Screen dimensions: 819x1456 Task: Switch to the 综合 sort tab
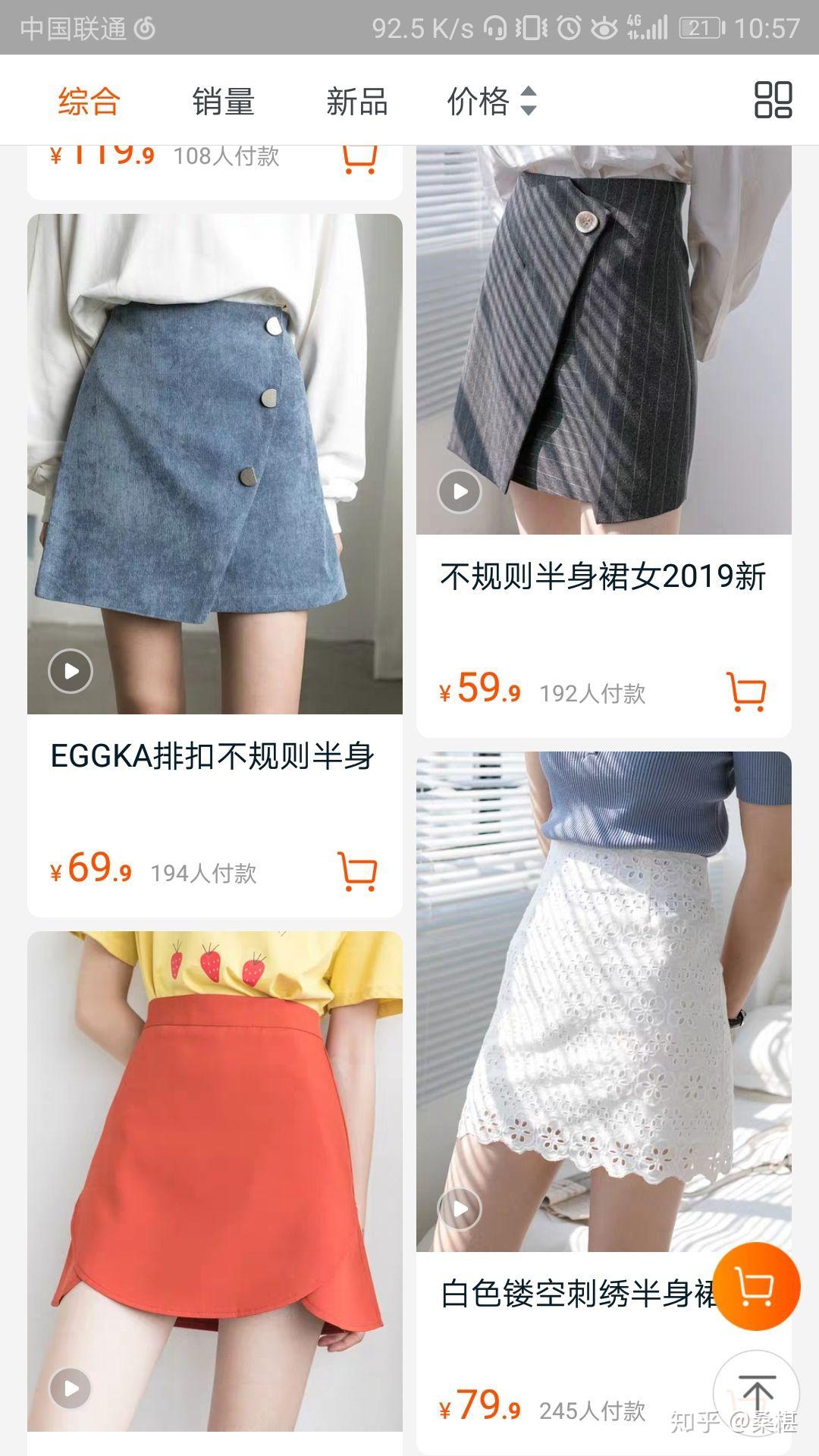(x=89, y=101)
